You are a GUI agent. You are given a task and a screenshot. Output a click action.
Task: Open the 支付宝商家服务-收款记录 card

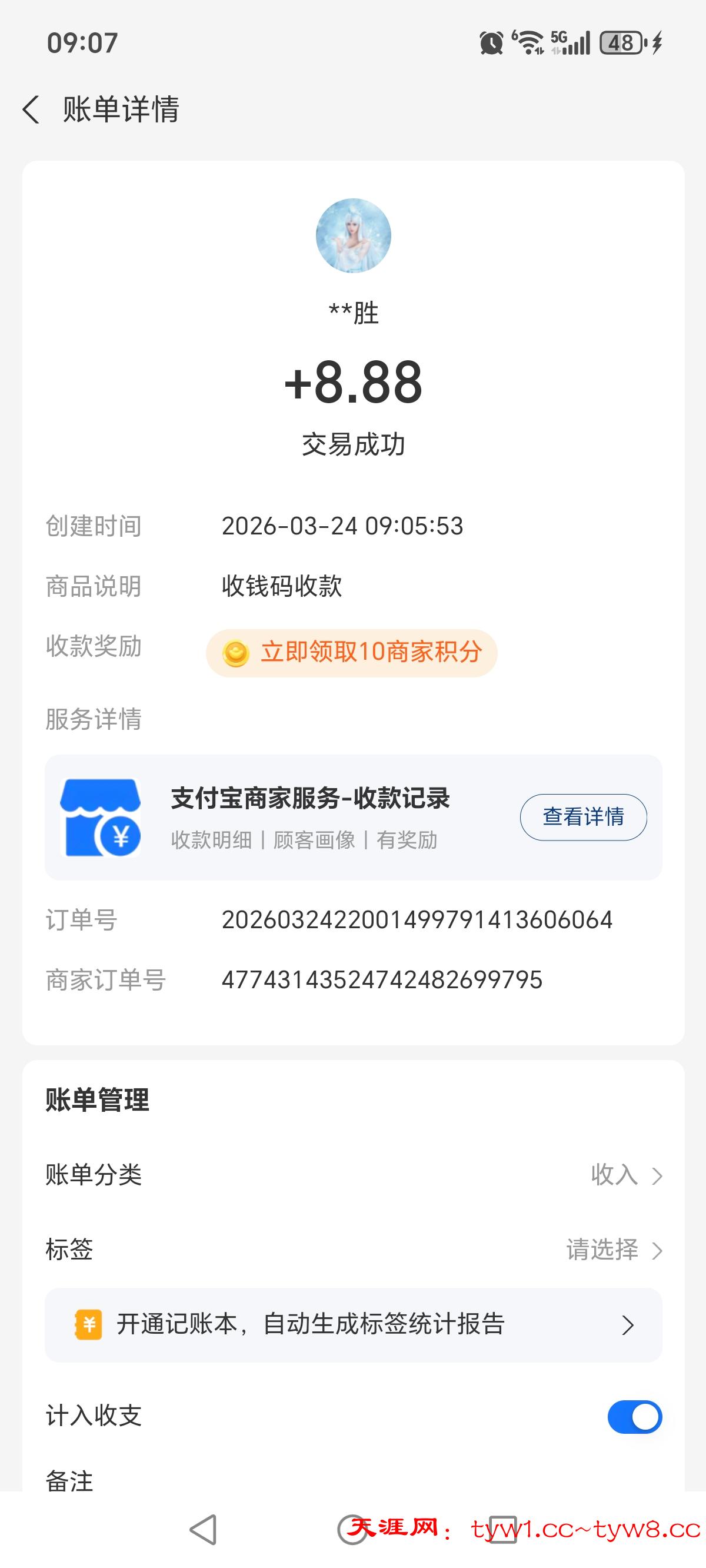[311, 817]
